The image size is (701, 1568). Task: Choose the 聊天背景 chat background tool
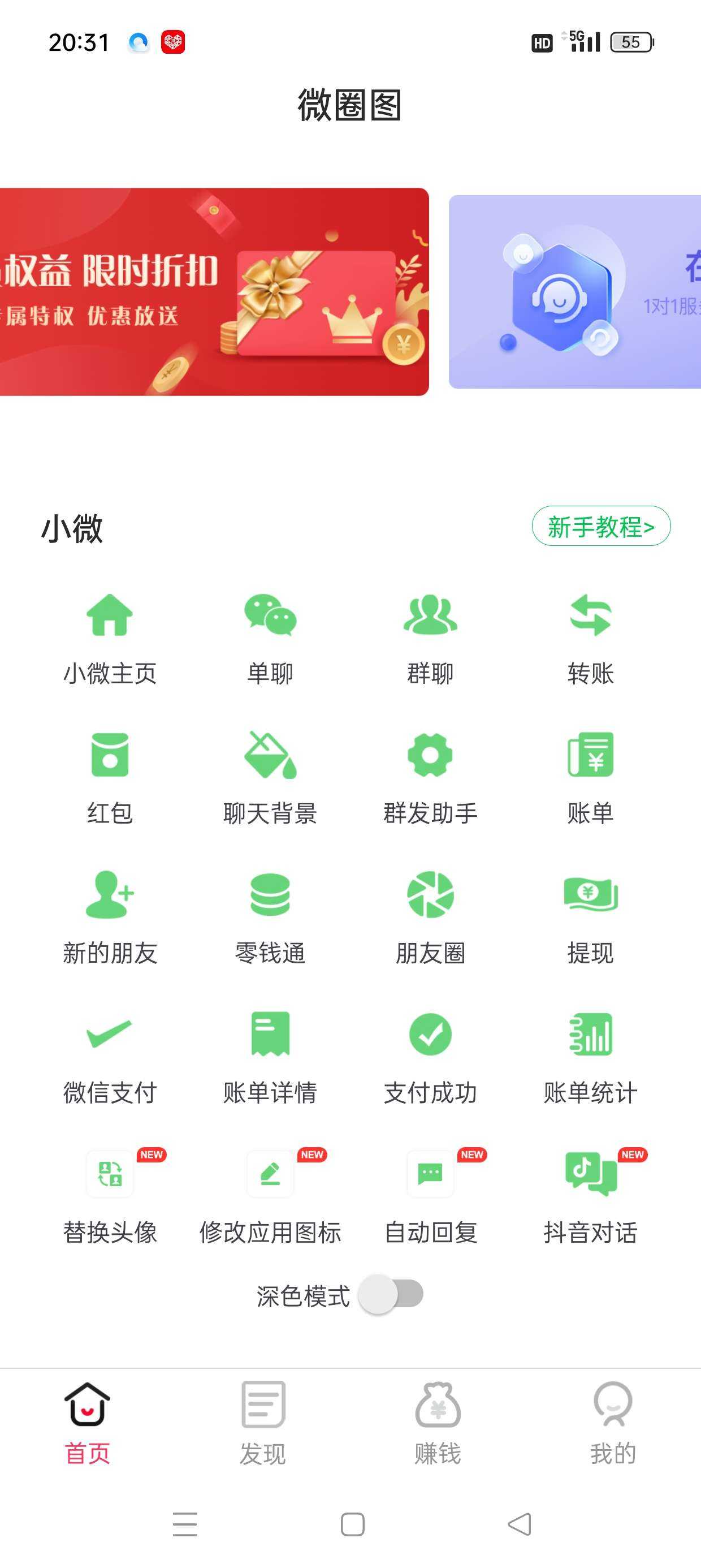(270, 777)
